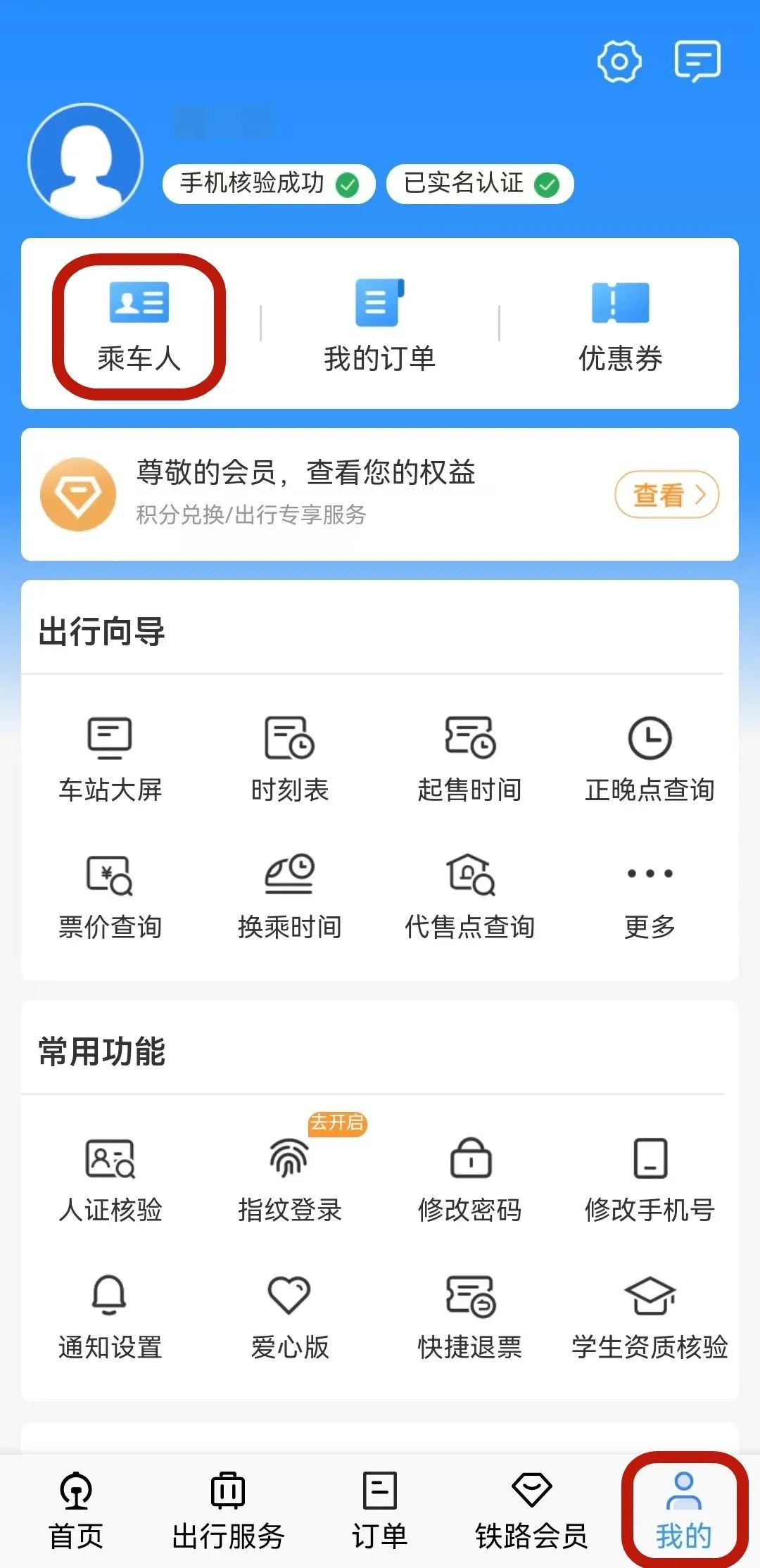Open 优惠券 coupons
The height and width of the screenshot is (1568, 760).
click(620, 326)
